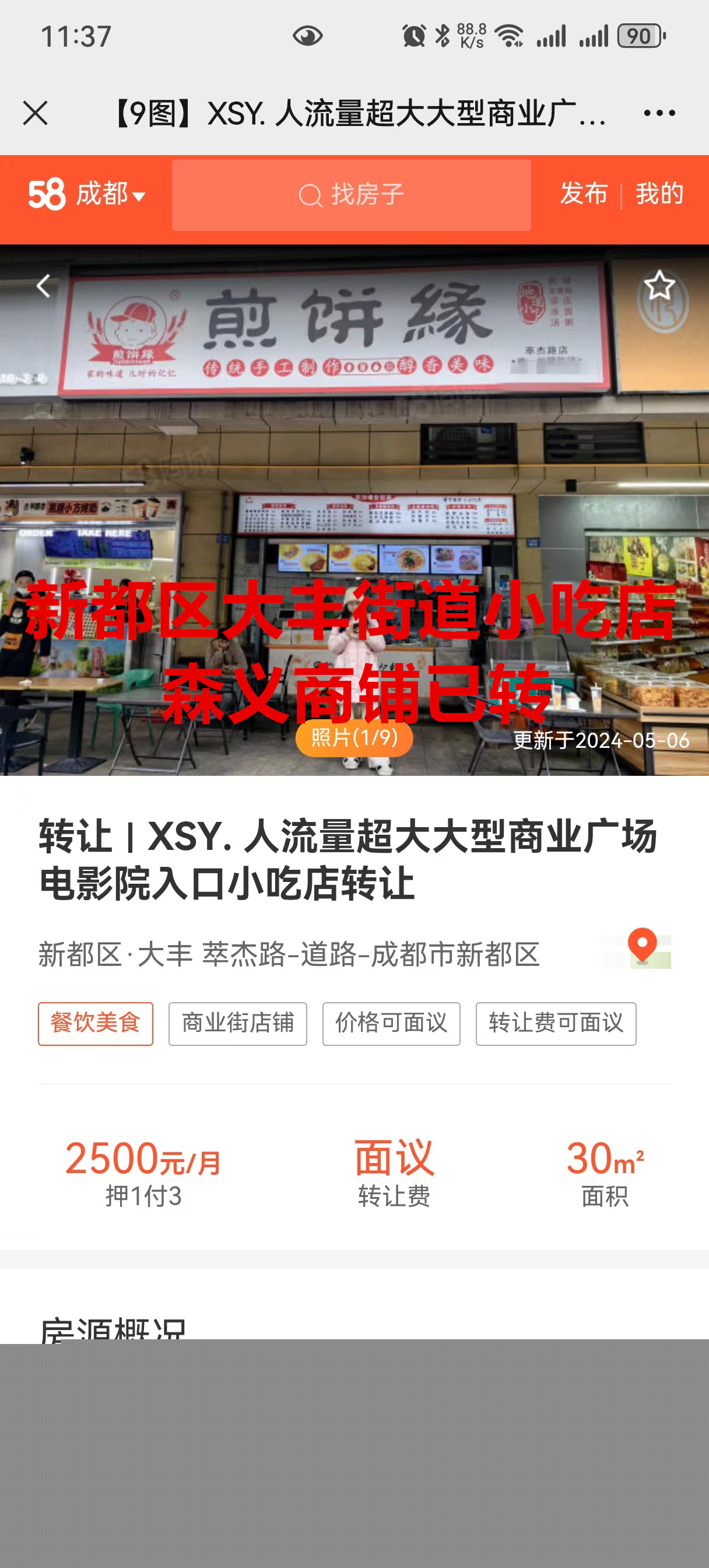The width and height of the screenshot is (709, 1568).
Task: Open the 煎饼缘 storefront photo
Action: coord(354,487)
